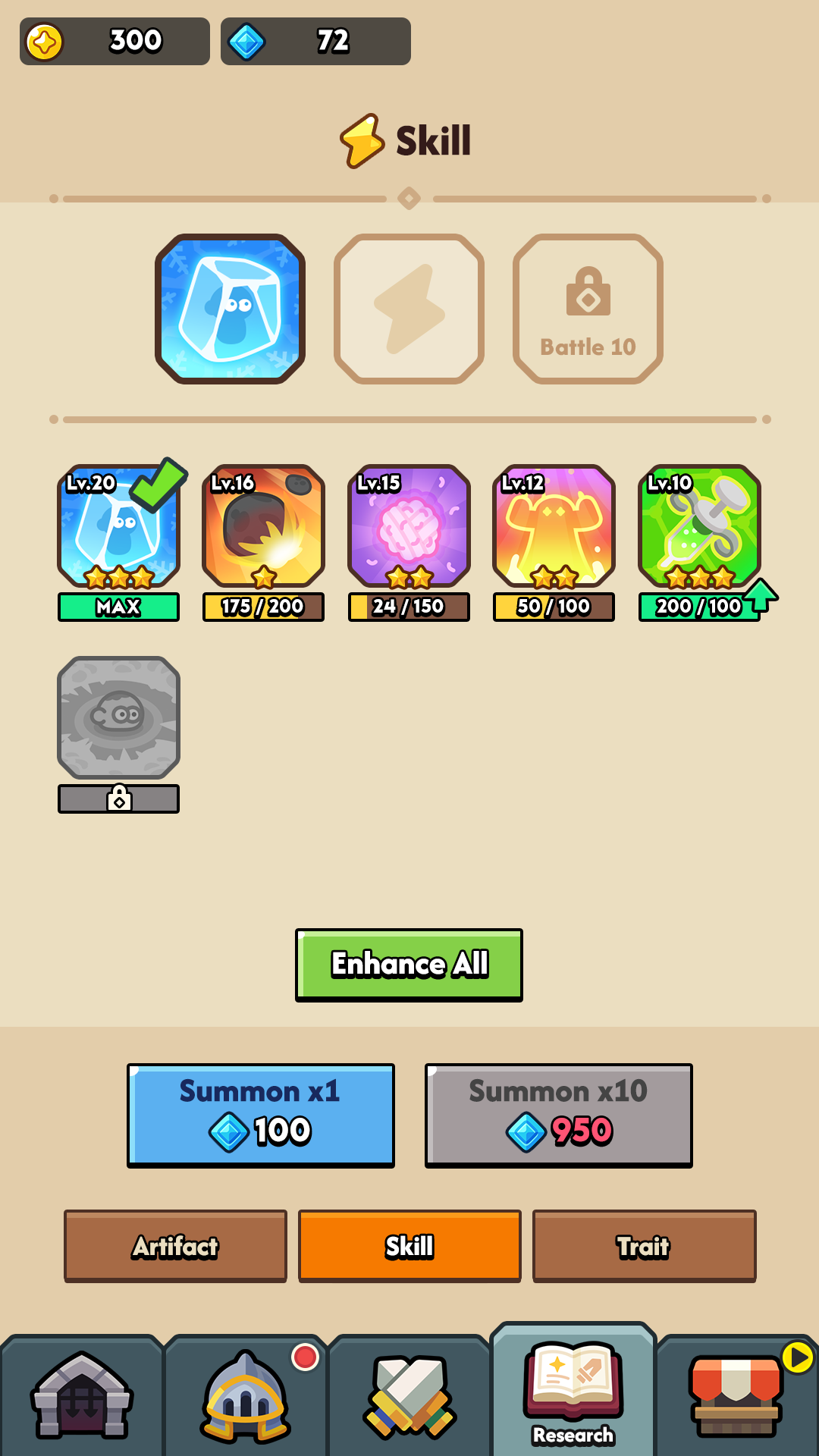
Task: Open the Lv.15 brain skill card
Action: click(409, 526)
